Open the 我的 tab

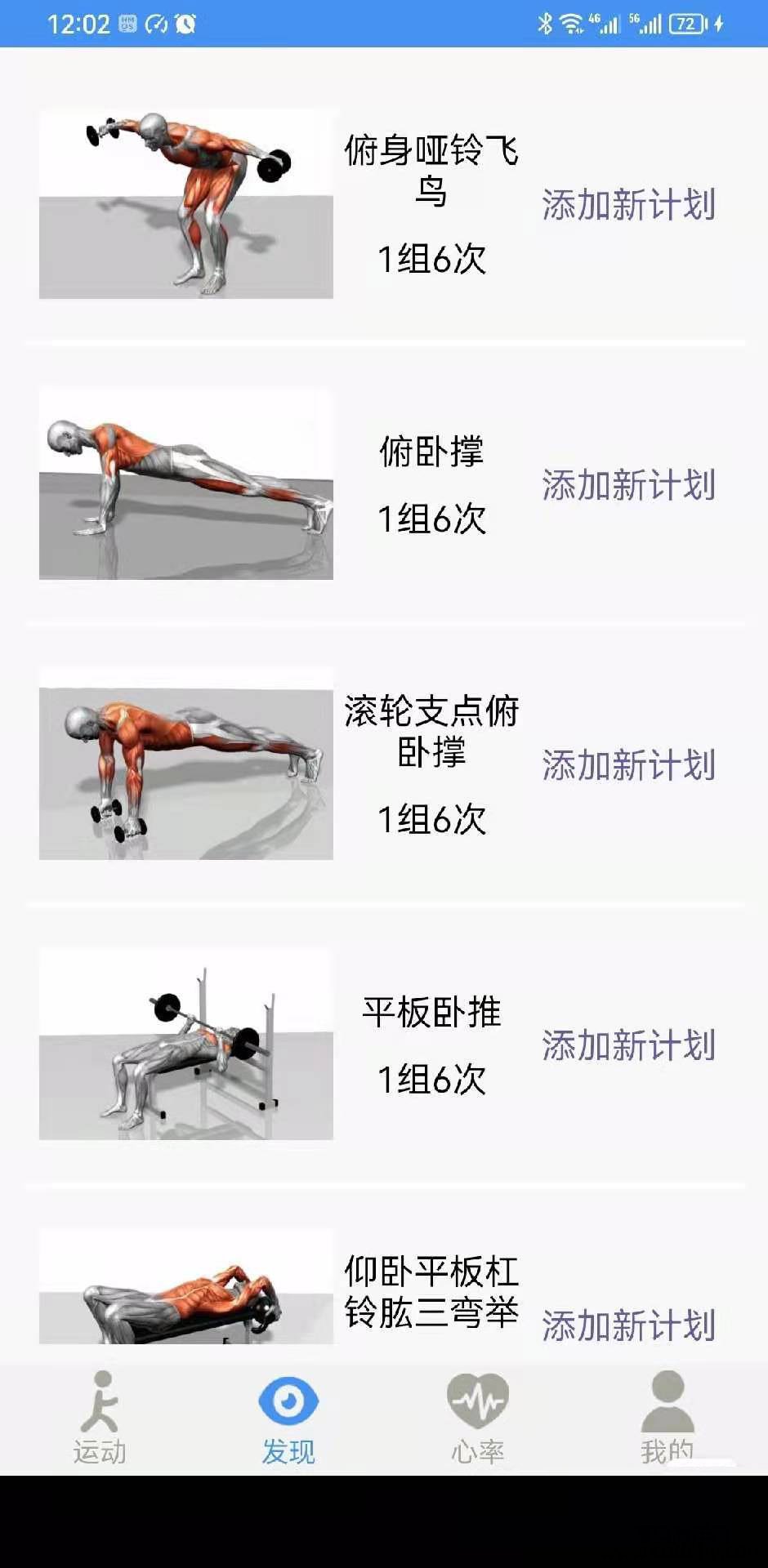point(667,1419)
